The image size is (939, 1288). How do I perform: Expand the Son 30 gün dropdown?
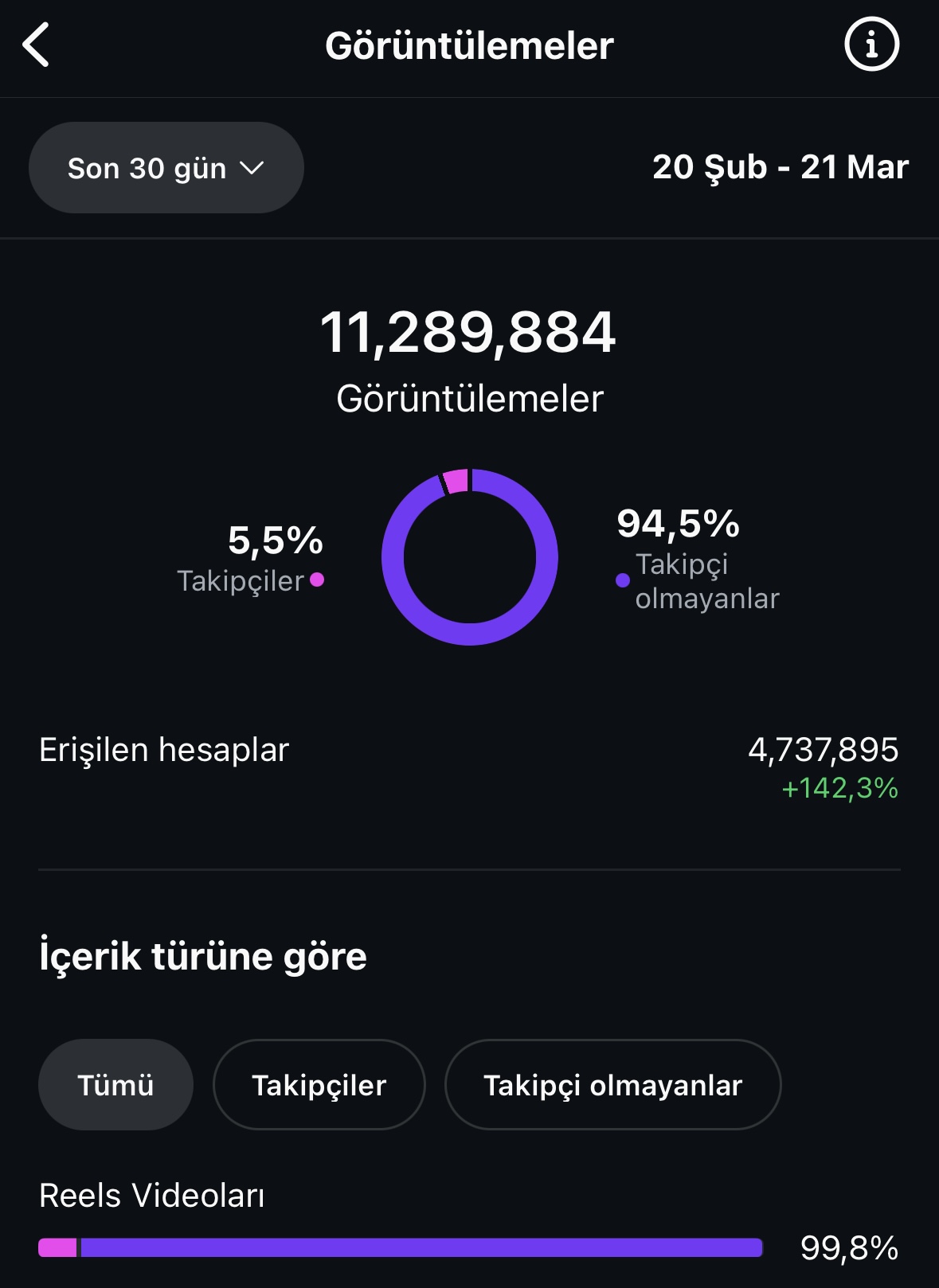[x=166, y=167]
